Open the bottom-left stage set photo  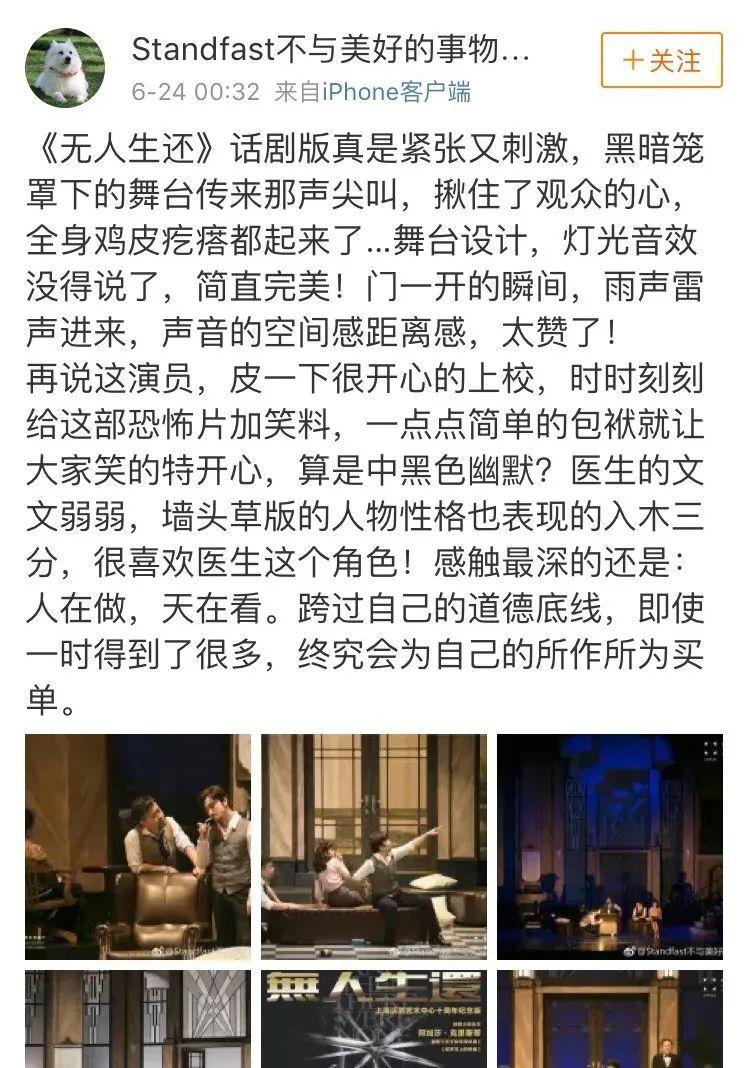coord(138,1018)
